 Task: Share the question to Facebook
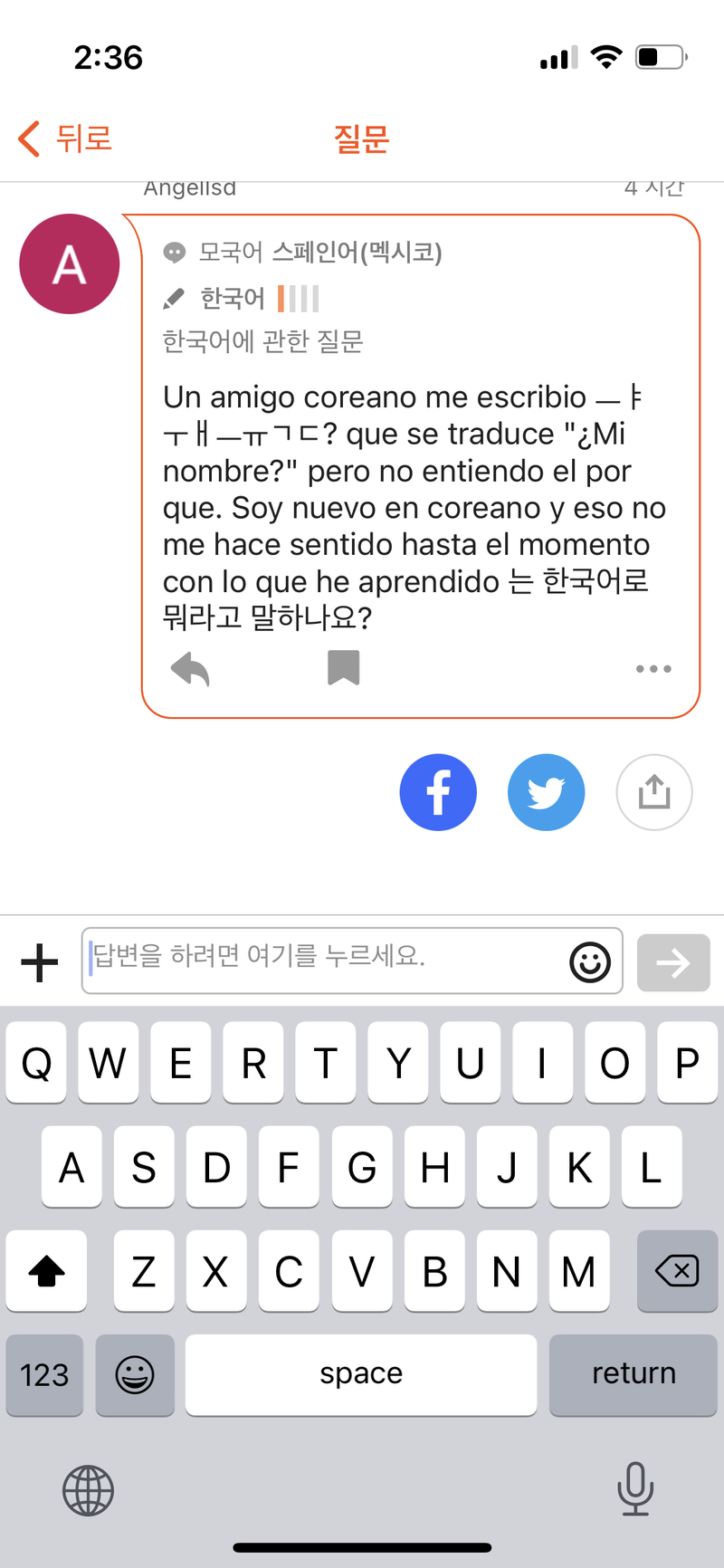[438, 792]
